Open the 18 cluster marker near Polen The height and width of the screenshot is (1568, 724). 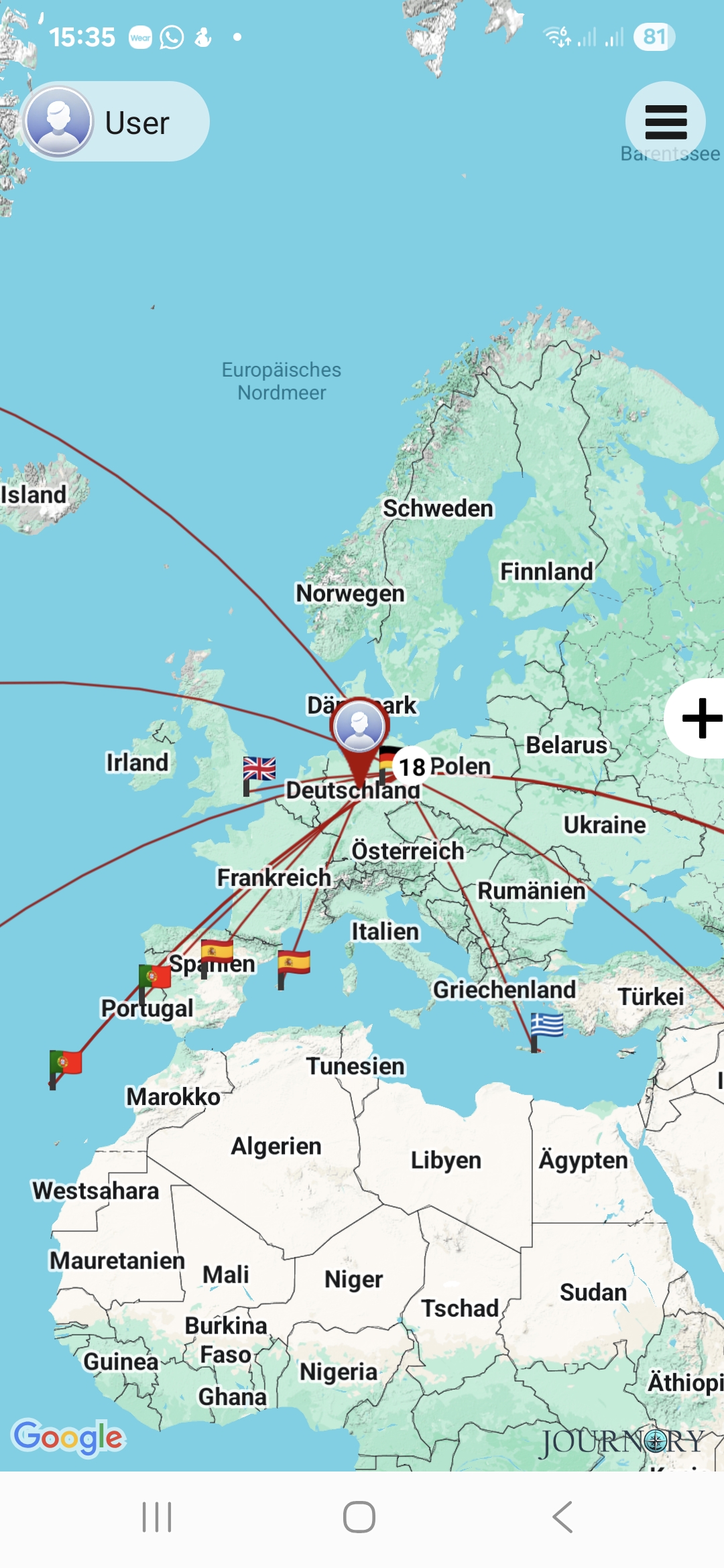[412, 766]
